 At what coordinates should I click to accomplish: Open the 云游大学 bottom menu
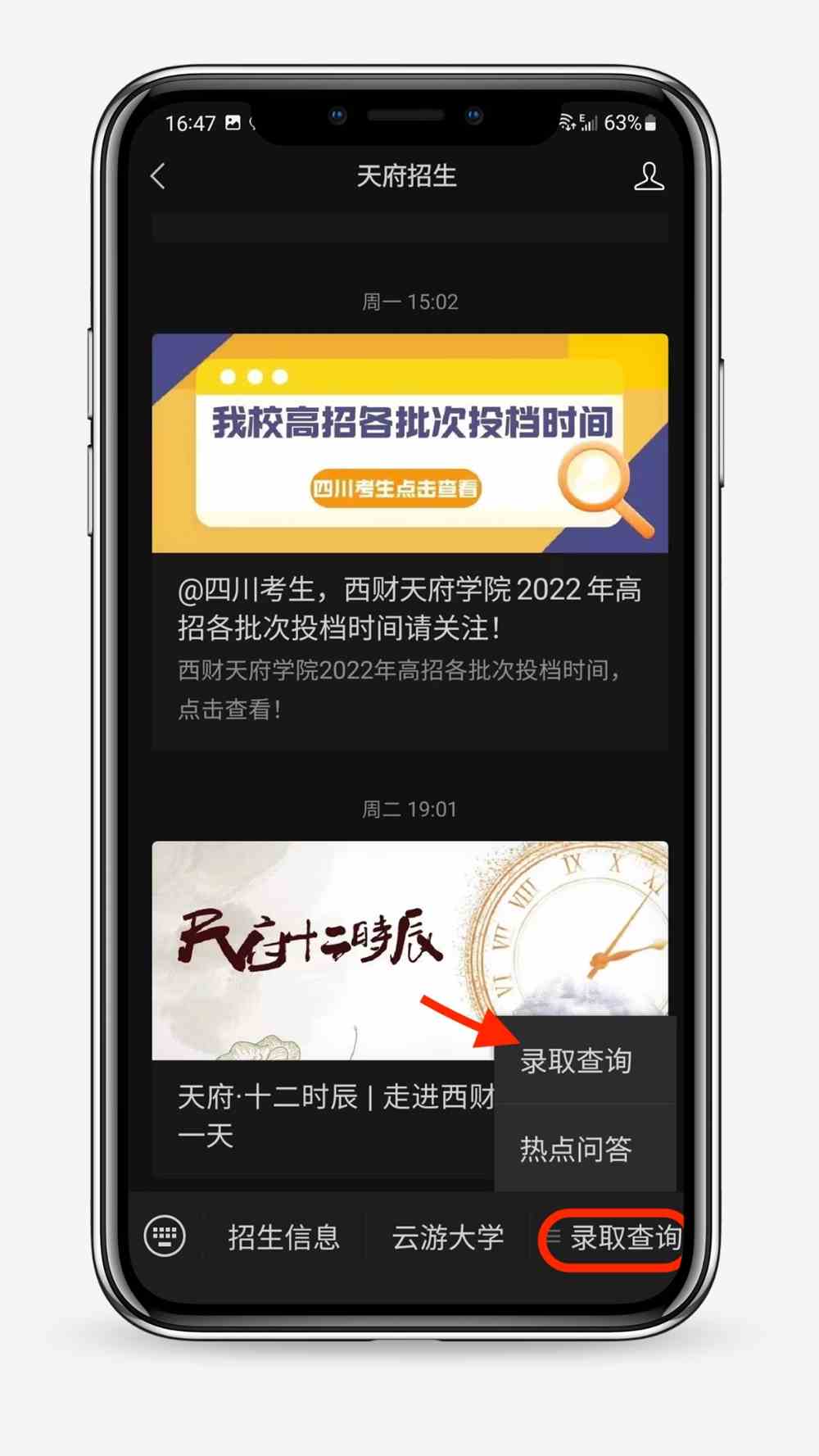(x=447, y=1237)
